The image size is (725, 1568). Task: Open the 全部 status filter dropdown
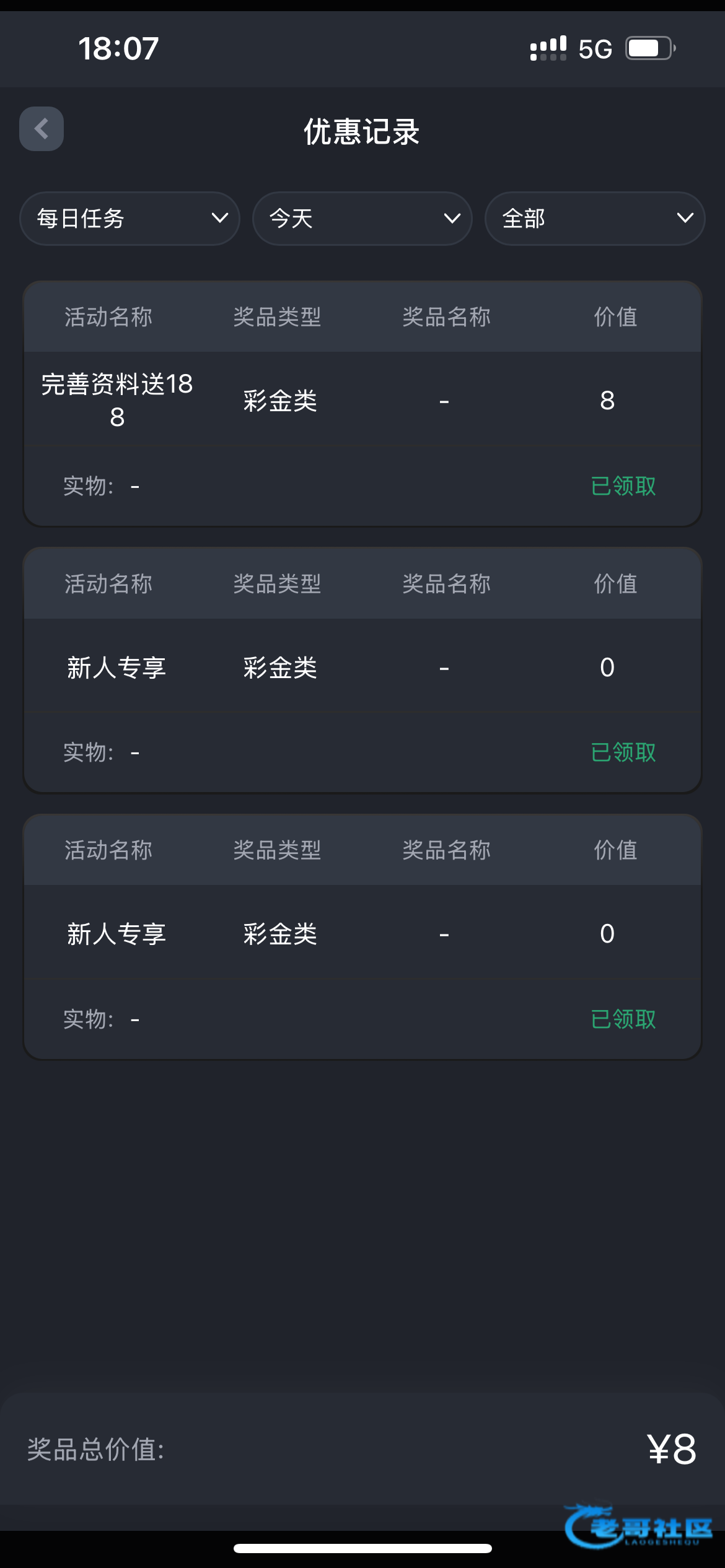[594, 219]
